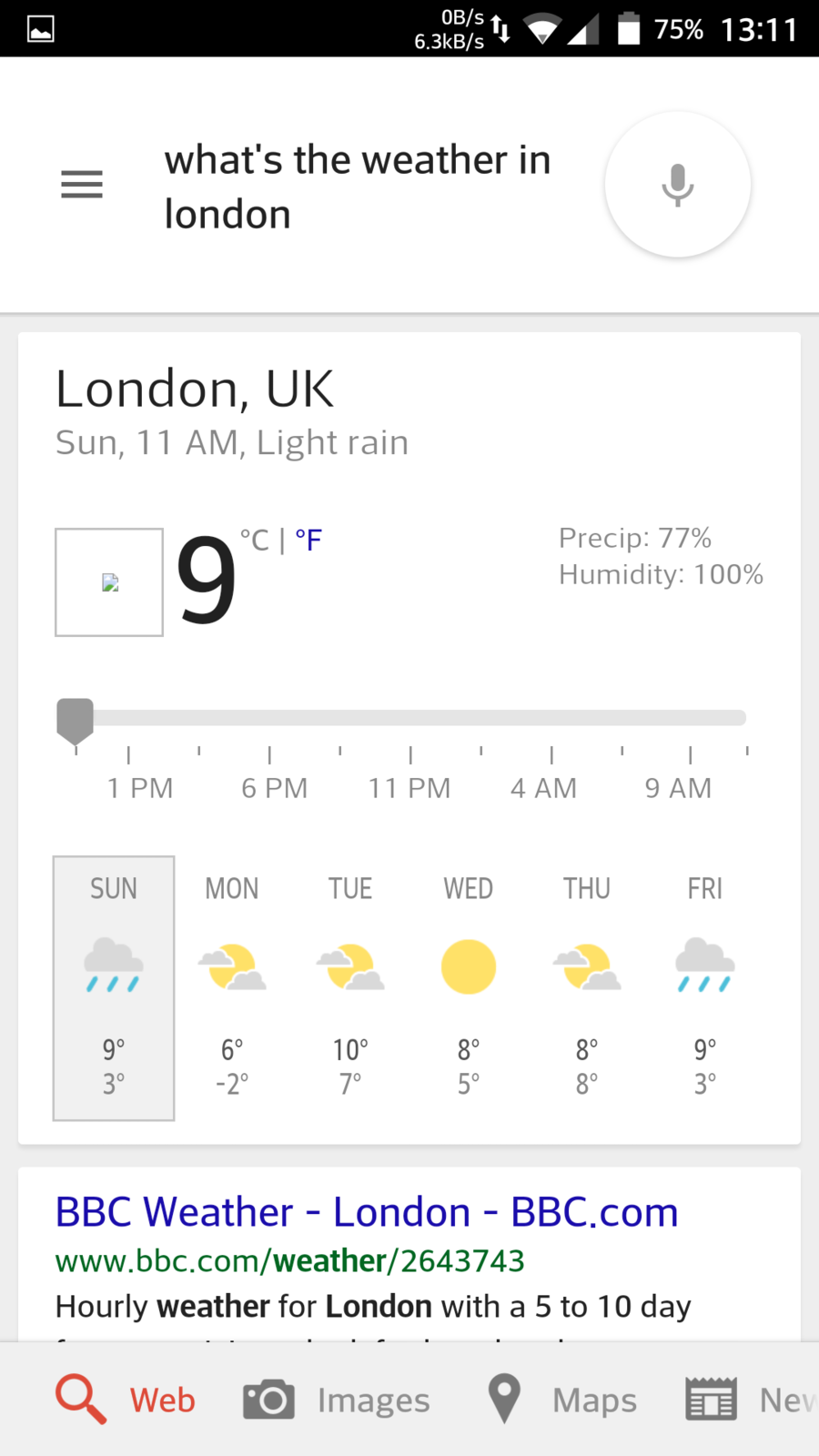Open Friday's weather forecast
819x1456 pixels.
point(705,987)
